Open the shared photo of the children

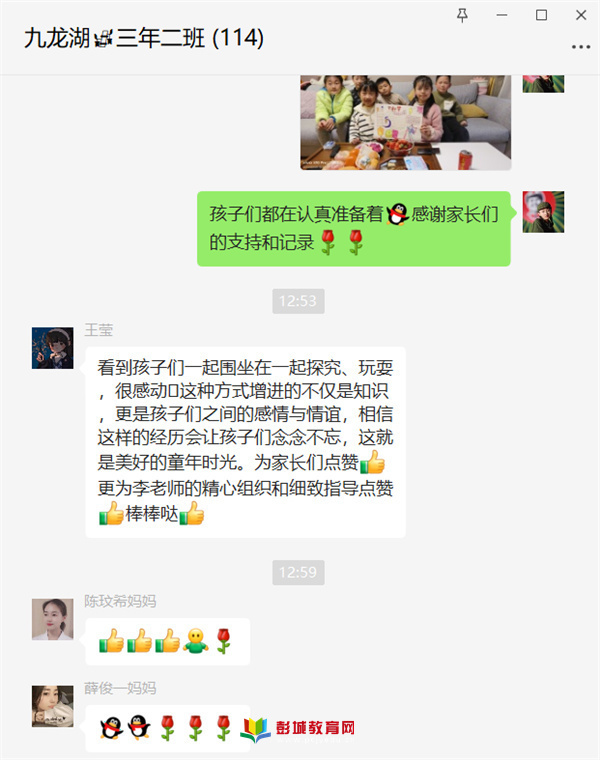point(405,120)
